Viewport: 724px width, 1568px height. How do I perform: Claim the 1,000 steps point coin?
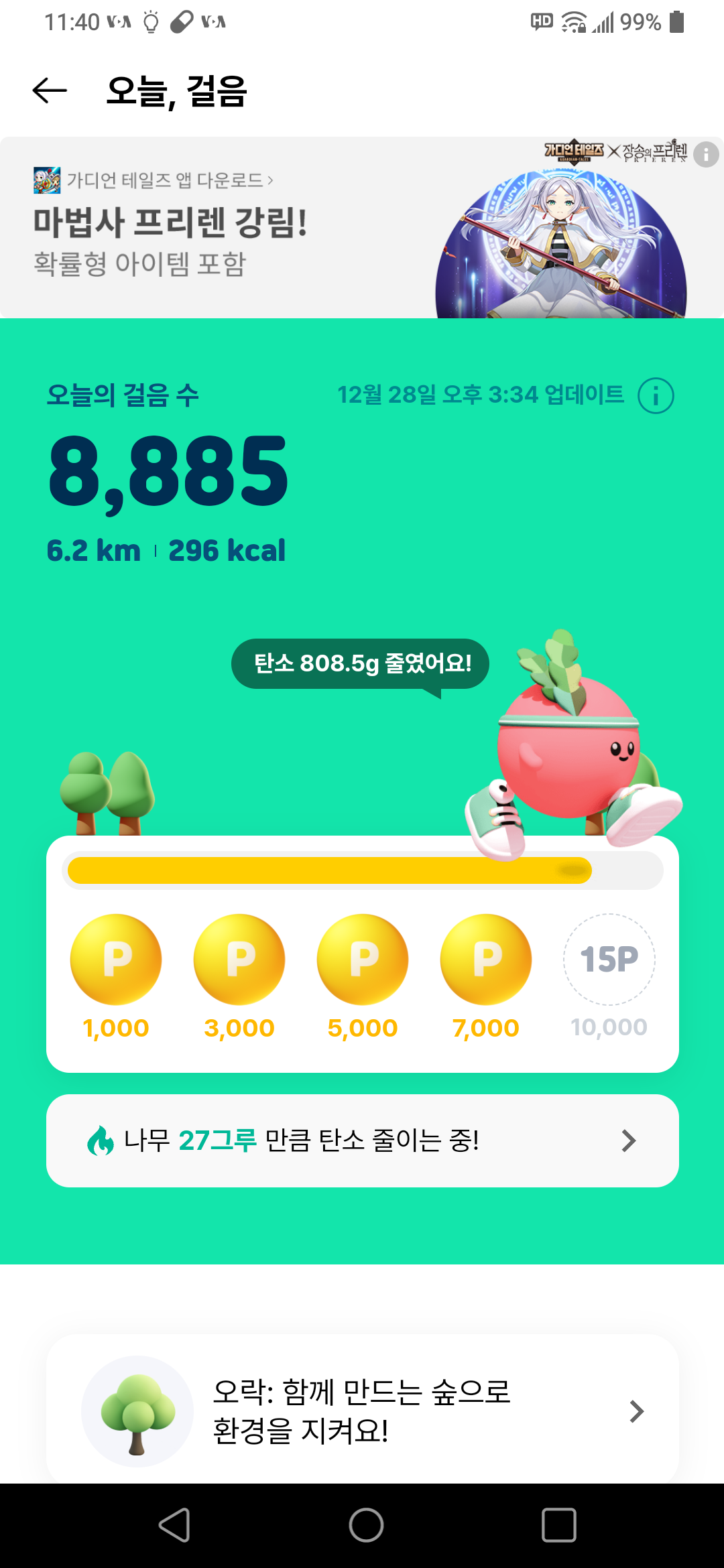point(116,960)
